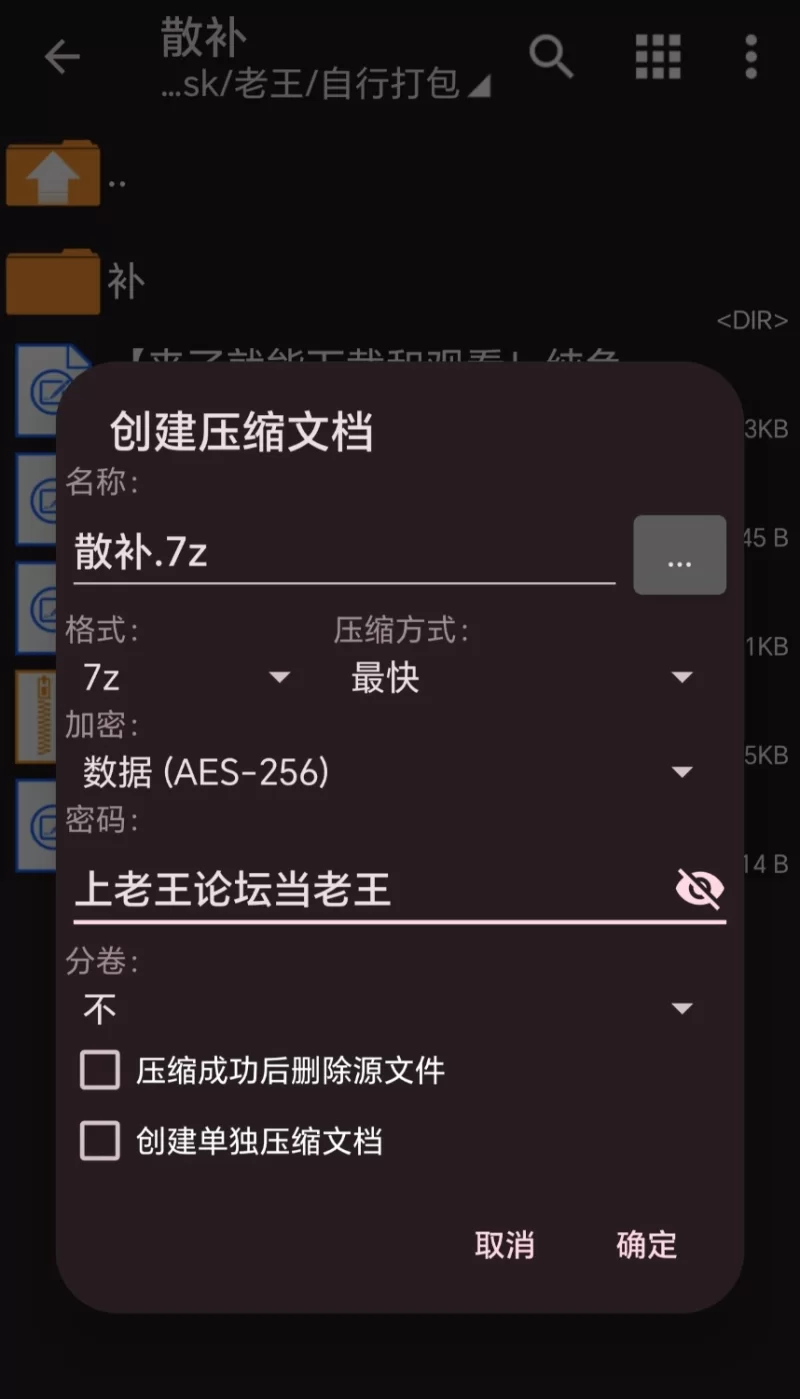Toggle password visibility with the eye icon

(699, 888)
